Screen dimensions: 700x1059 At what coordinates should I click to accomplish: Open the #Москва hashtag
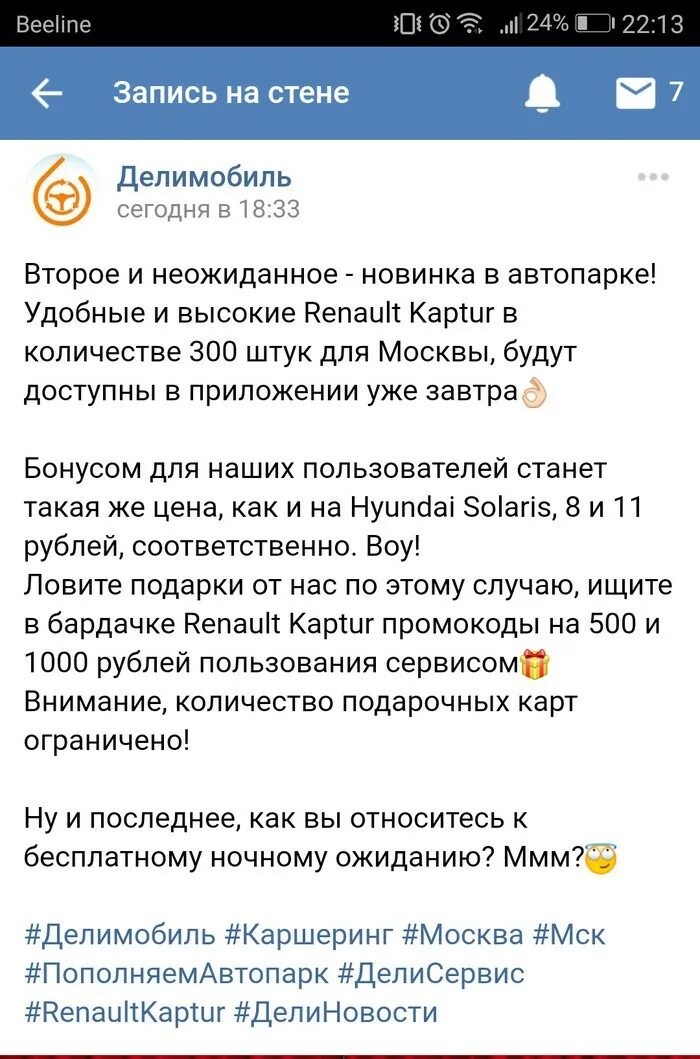pyautogui.click(x=462, y=934)
